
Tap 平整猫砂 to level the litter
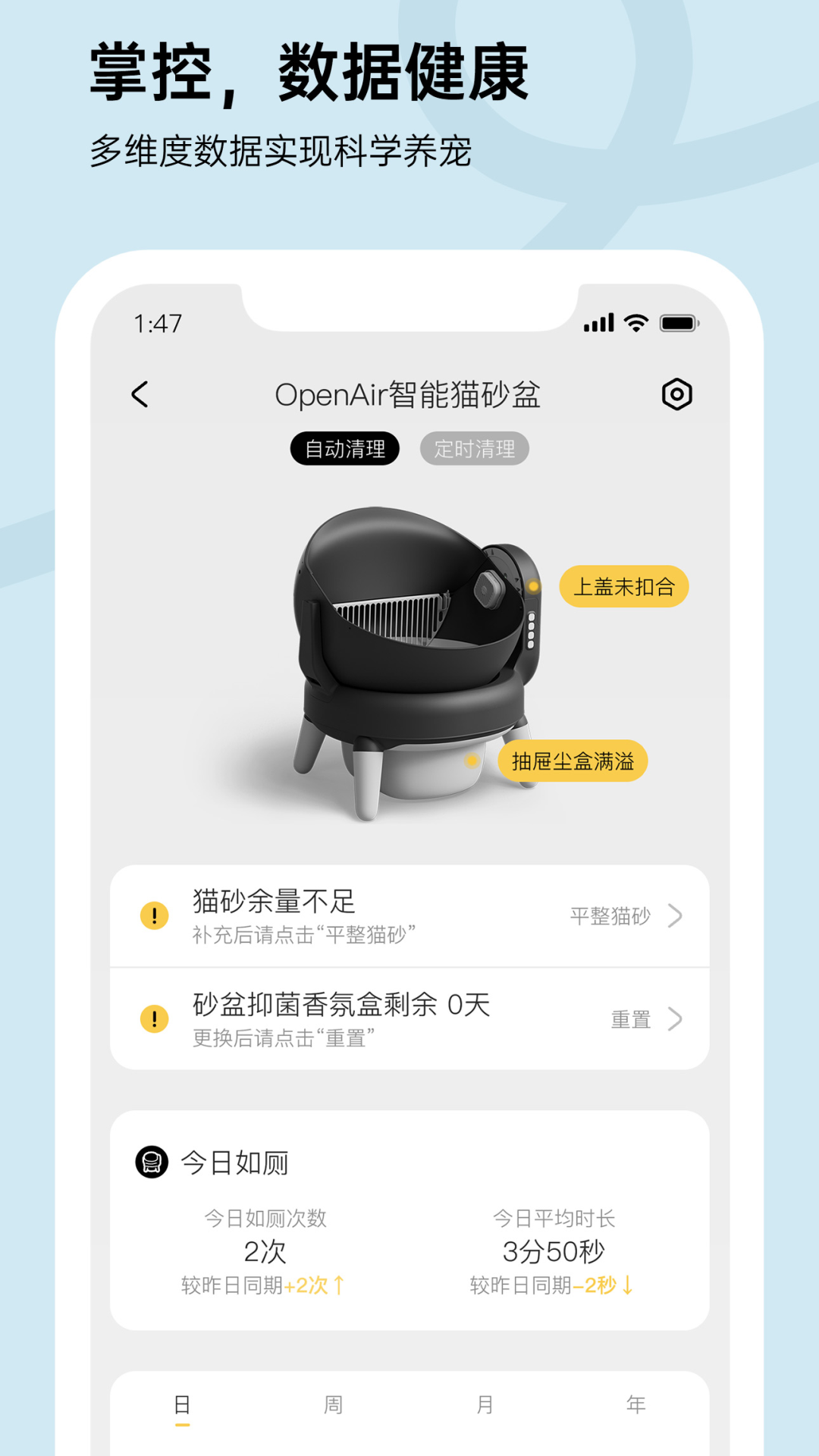(x=610, y=915)
